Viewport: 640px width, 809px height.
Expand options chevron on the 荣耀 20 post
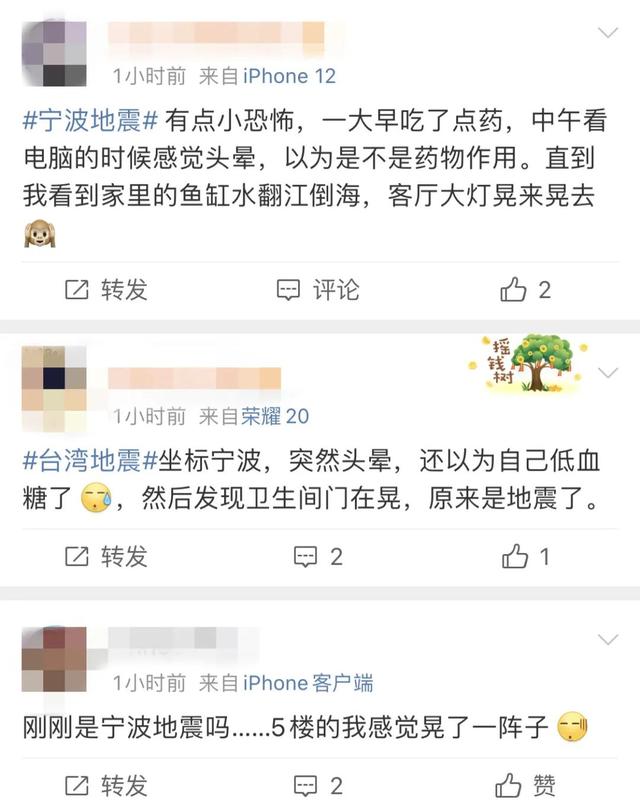pyautogui.click(x=607, y=373)
